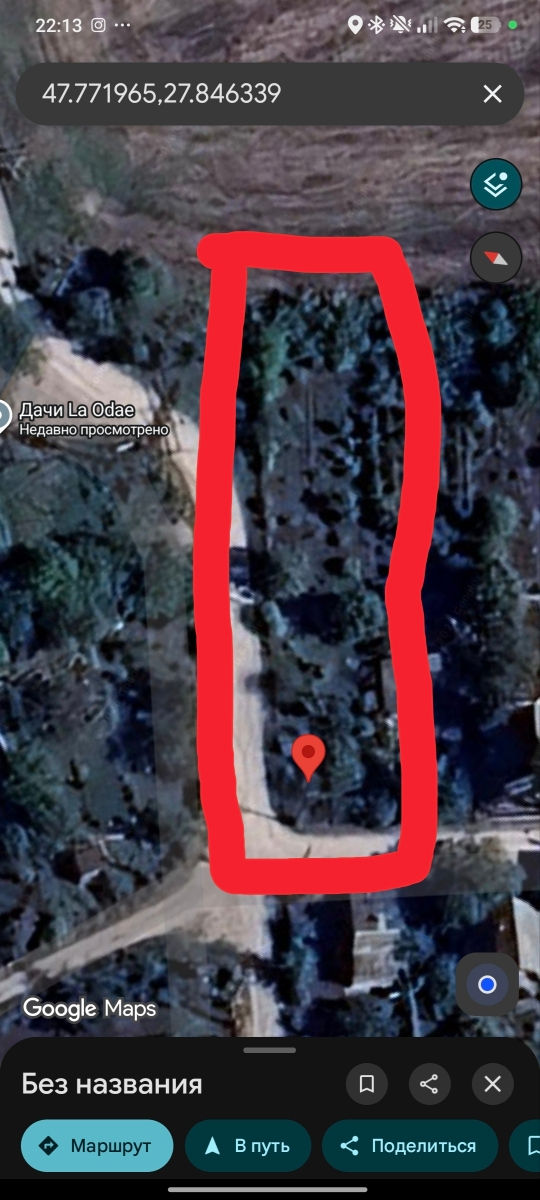Screen dimensions: 540x1200
Task: Clear the coordinates search text
Action: (x=492, y=94)
